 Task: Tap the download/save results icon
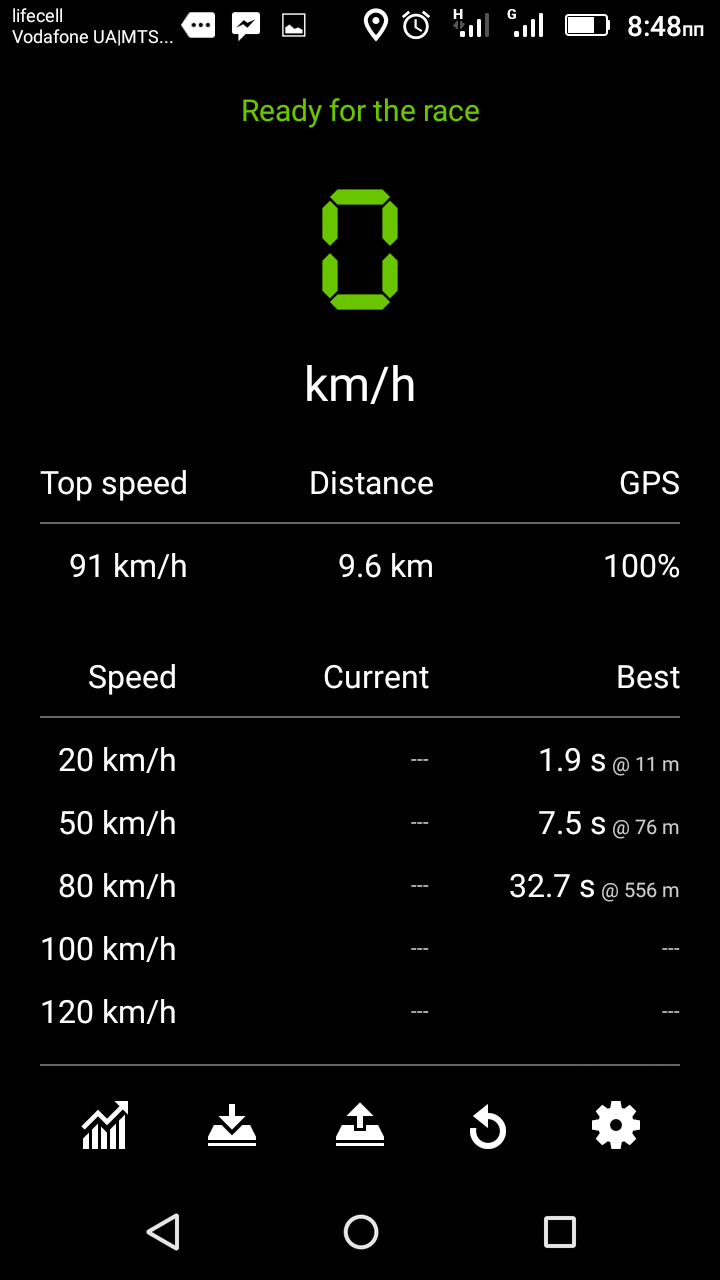pos(232,1126)
